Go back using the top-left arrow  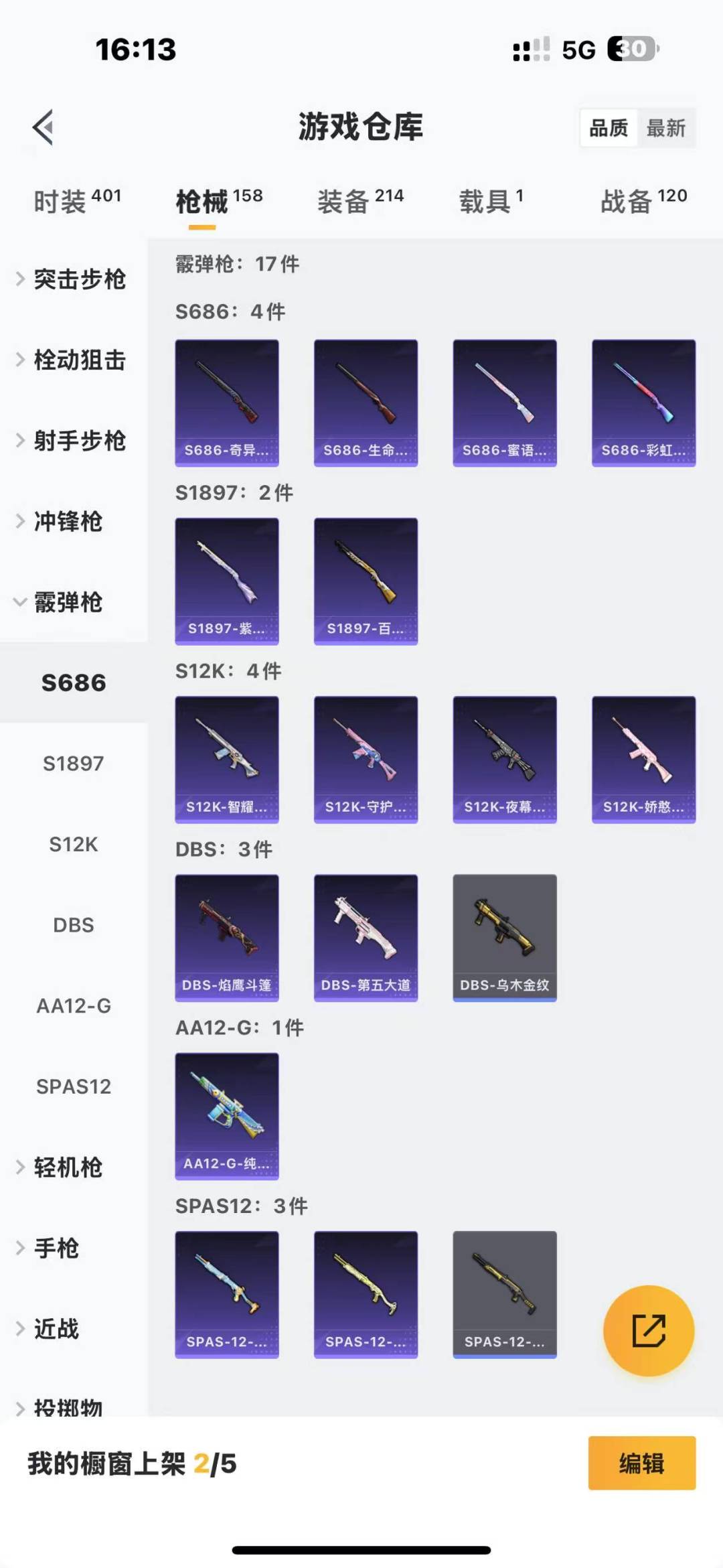tap(44, 127)
